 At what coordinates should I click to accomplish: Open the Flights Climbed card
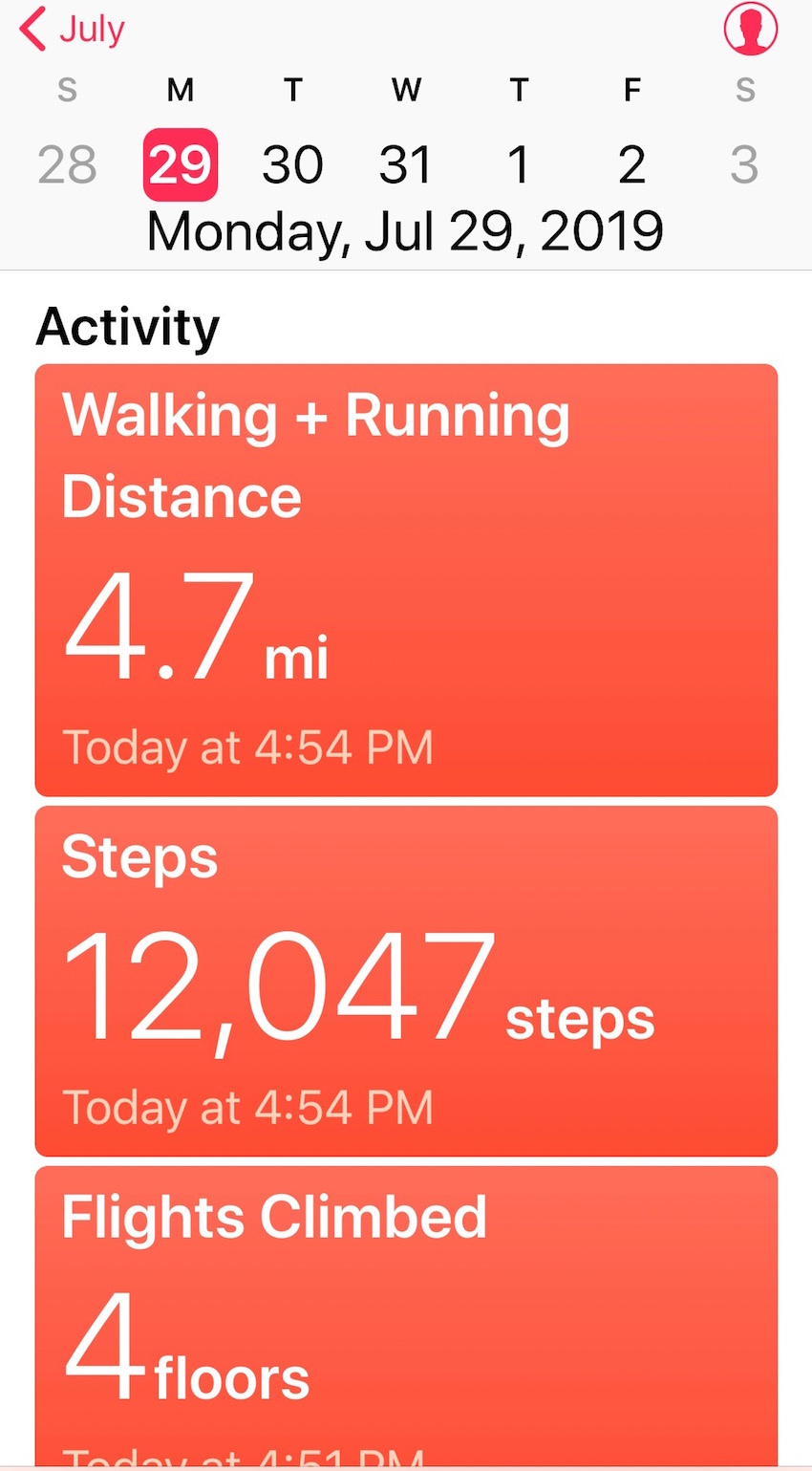point(406,1316)
